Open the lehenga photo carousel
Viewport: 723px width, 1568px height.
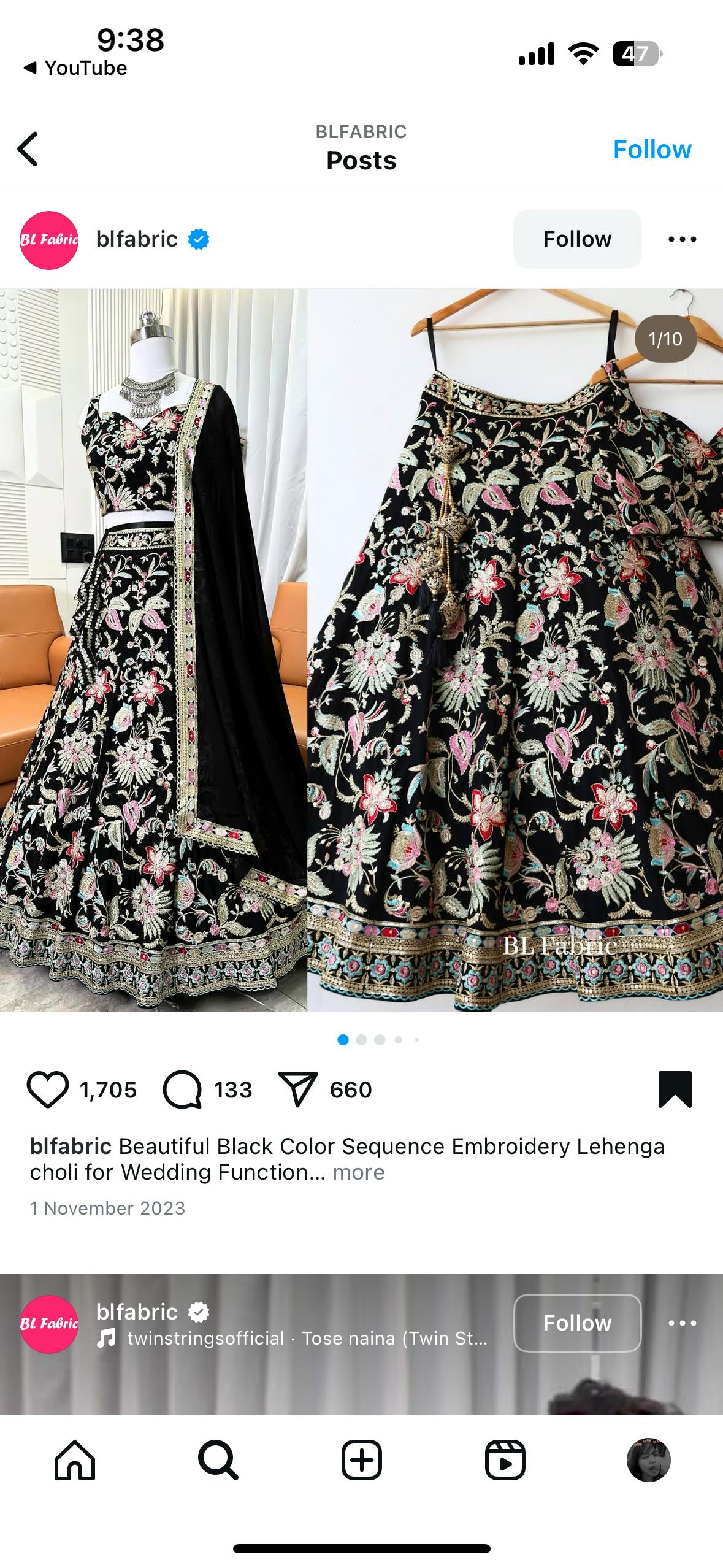[x=361, y=650]
